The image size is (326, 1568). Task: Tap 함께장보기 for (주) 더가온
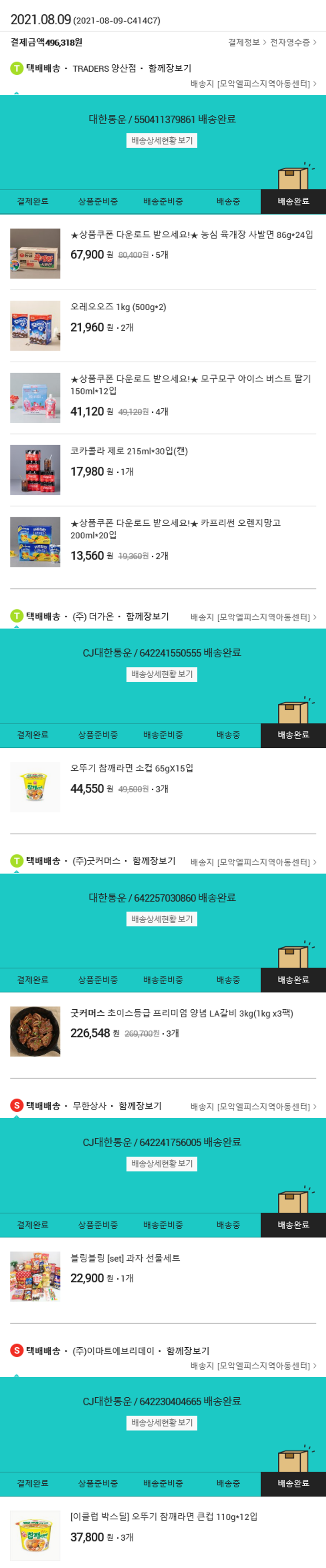147,617
